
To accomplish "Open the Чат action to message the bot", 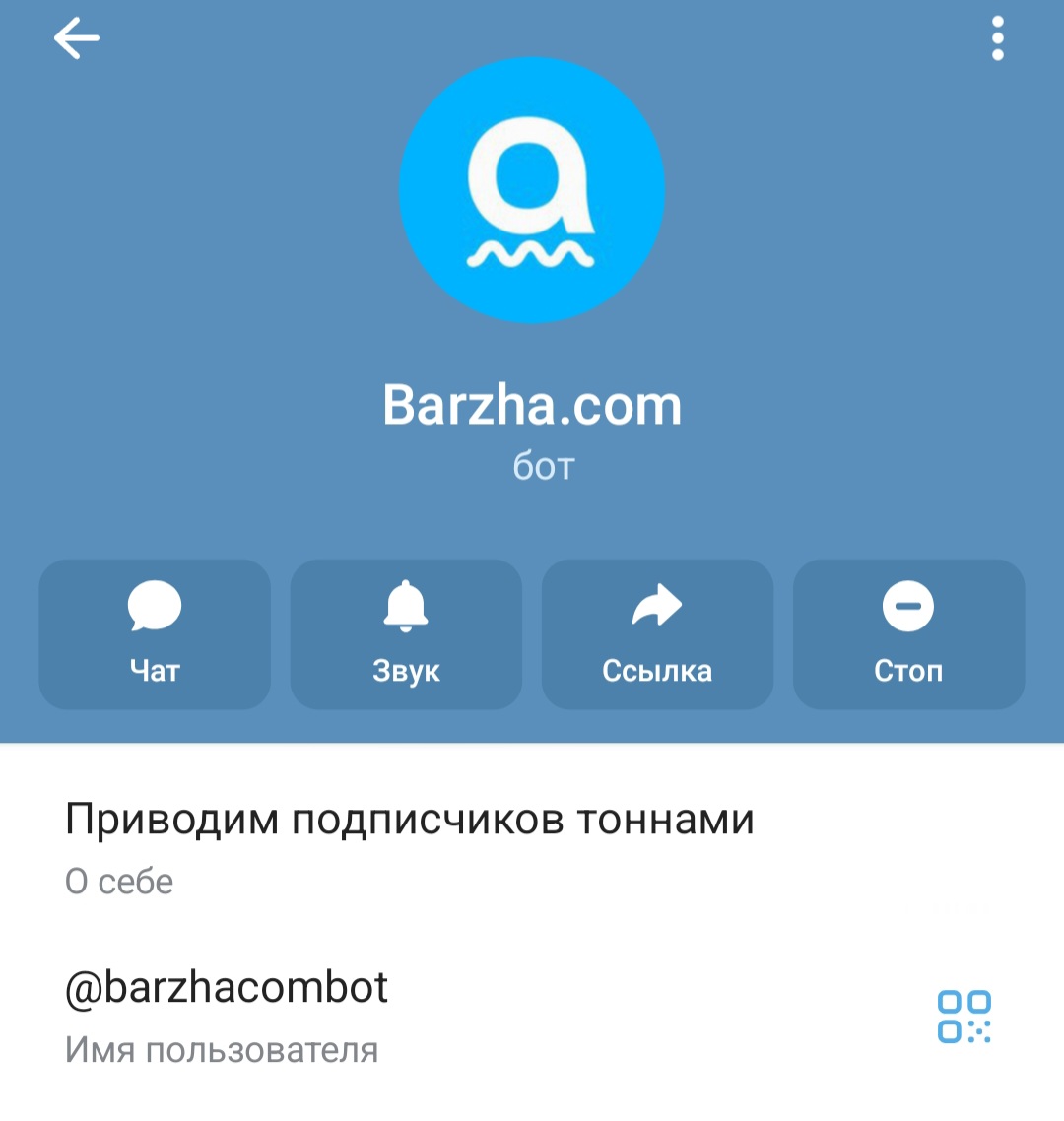I will [154, 634].
